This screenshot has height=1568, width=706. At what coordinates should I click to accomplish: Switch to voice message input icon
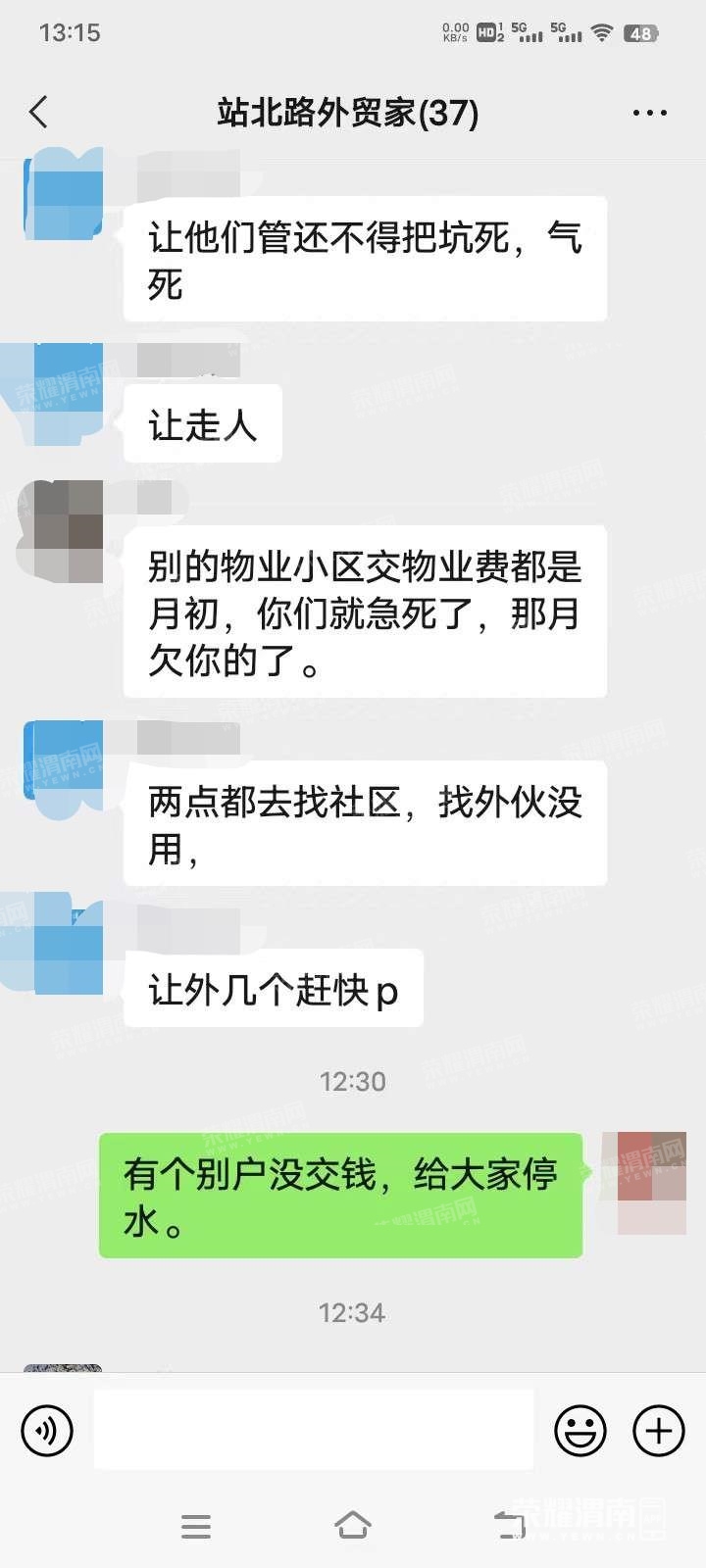coord(46,1430)
